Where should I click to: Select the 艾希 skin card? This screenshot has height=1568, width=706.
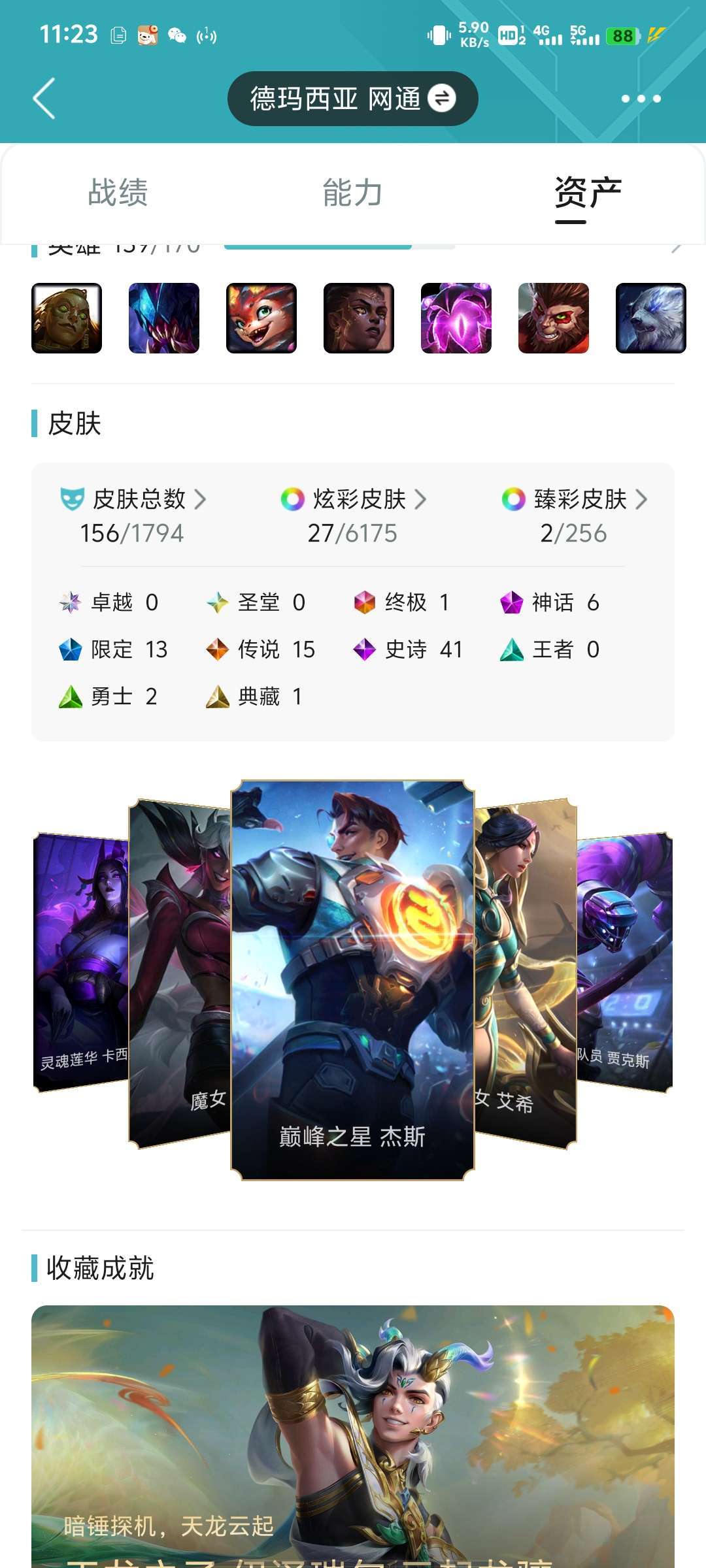pyautogui.click(x=526, y=973)
